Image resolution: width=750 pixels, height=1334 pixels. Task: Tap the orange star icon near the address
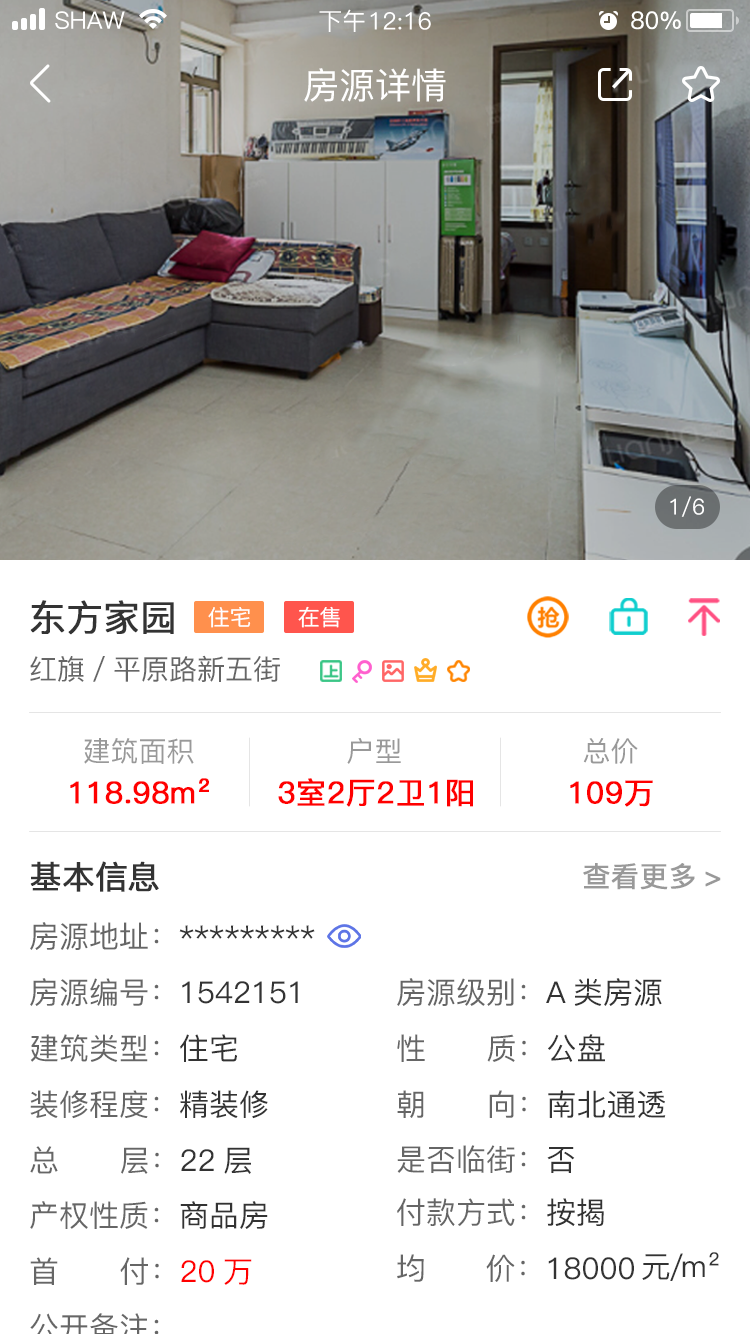(457, 670)
